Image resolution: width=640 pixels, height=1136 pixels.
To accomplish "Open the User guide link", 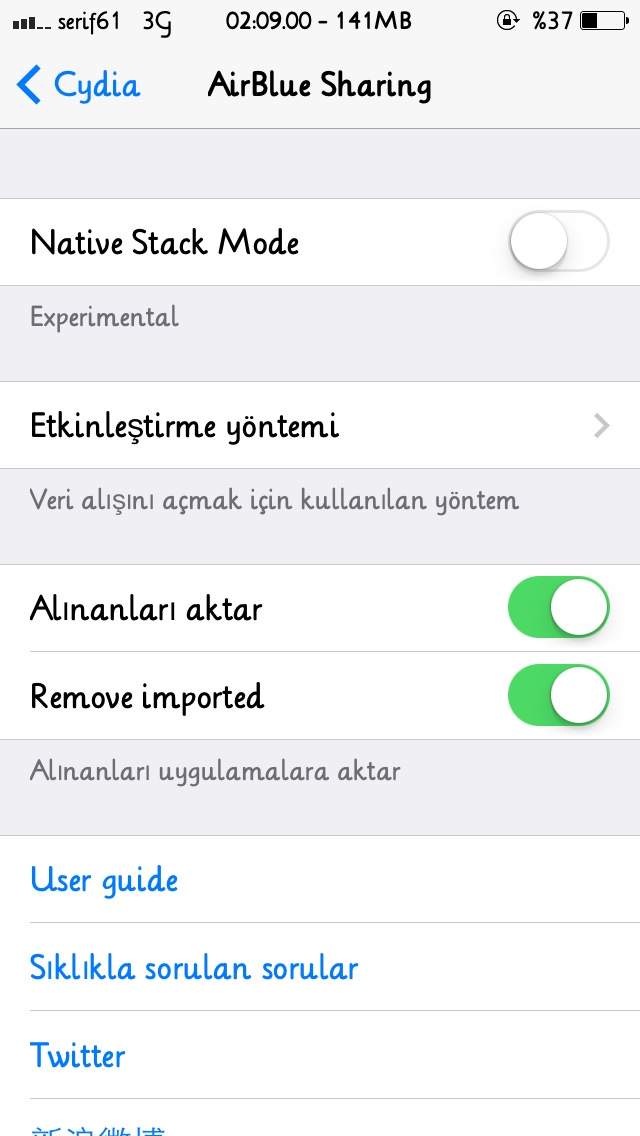I will click(320, 880).
